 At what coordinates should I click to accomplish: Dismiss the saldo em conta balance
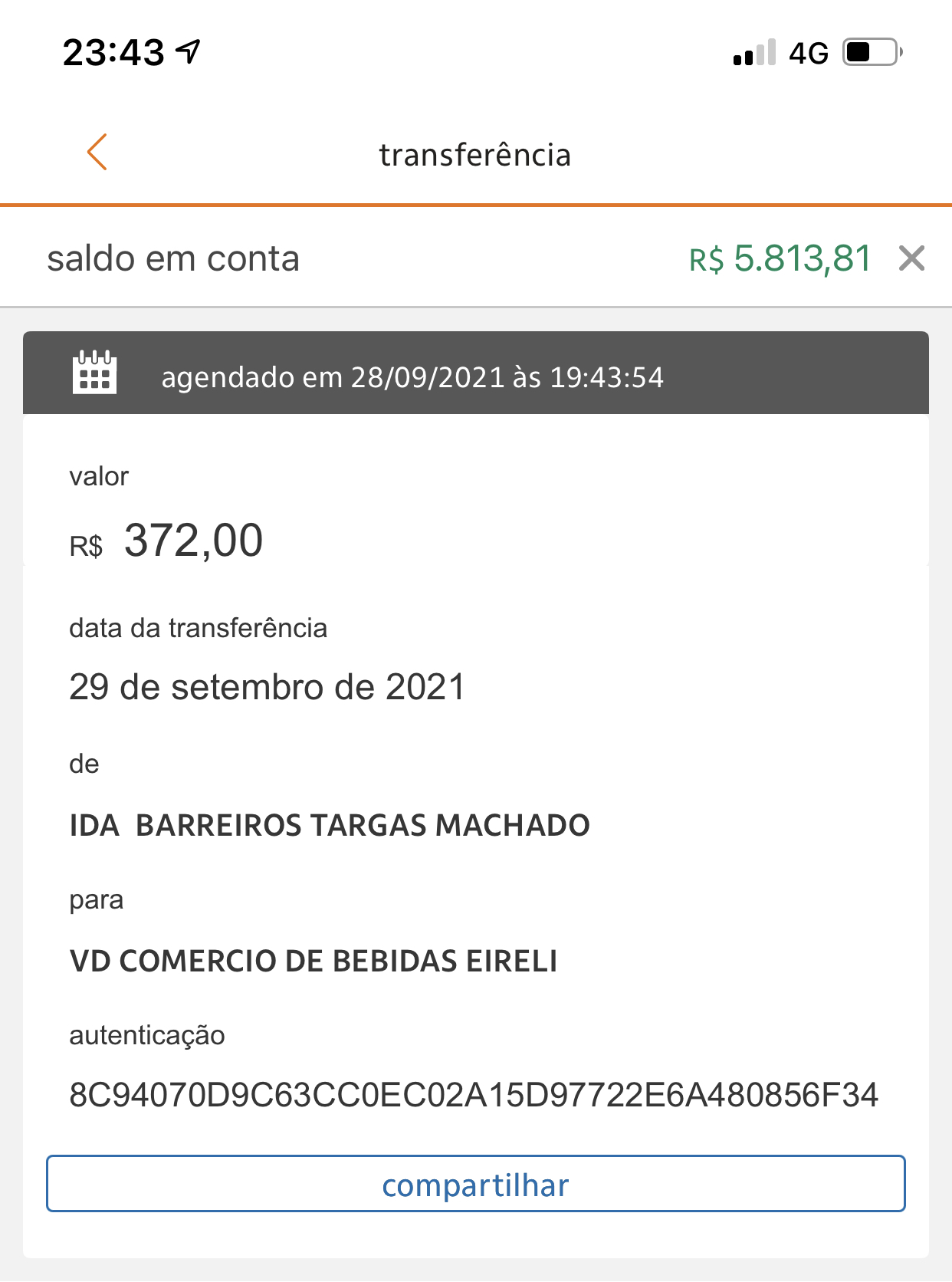[911, 258]
